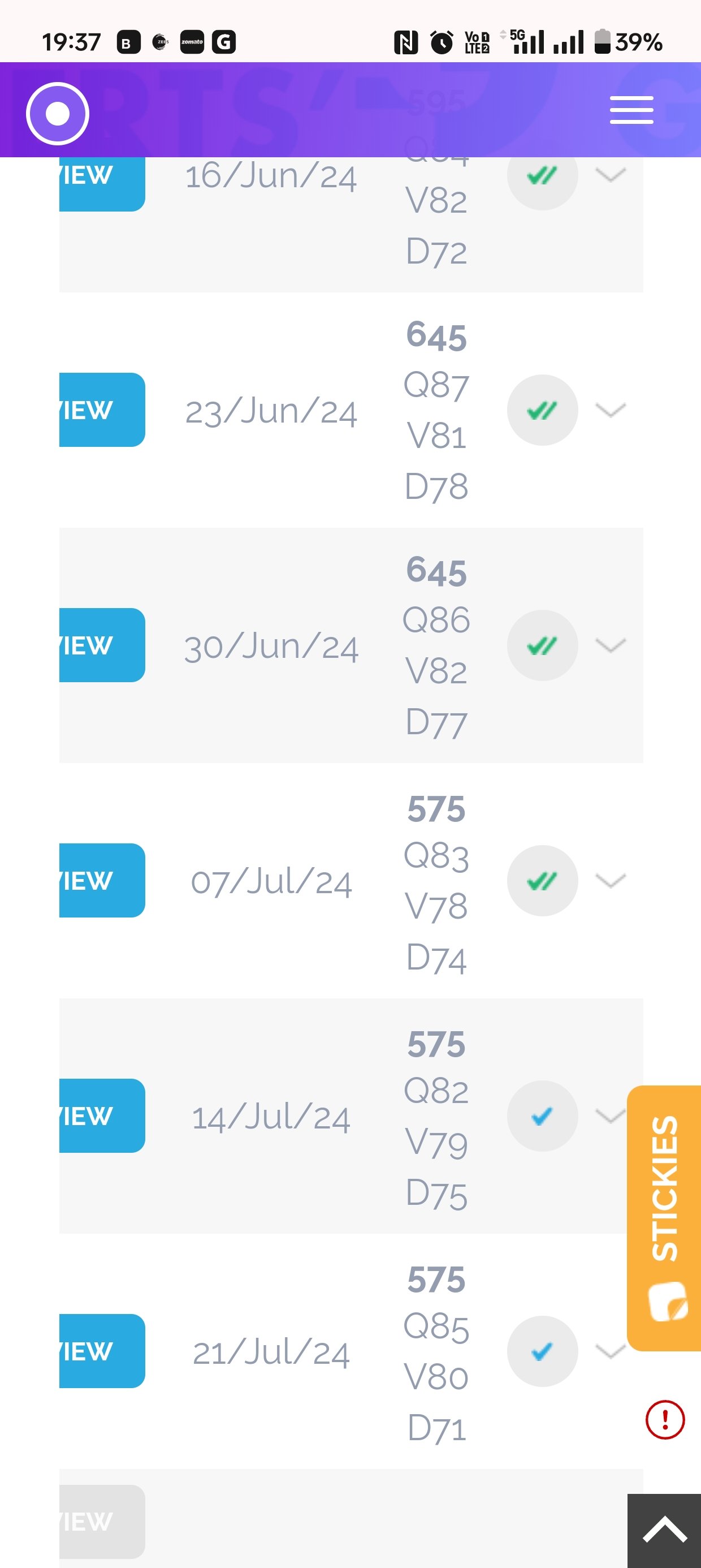
Task: View the 07/Jul/24 test report
Action: coord(102,880)
